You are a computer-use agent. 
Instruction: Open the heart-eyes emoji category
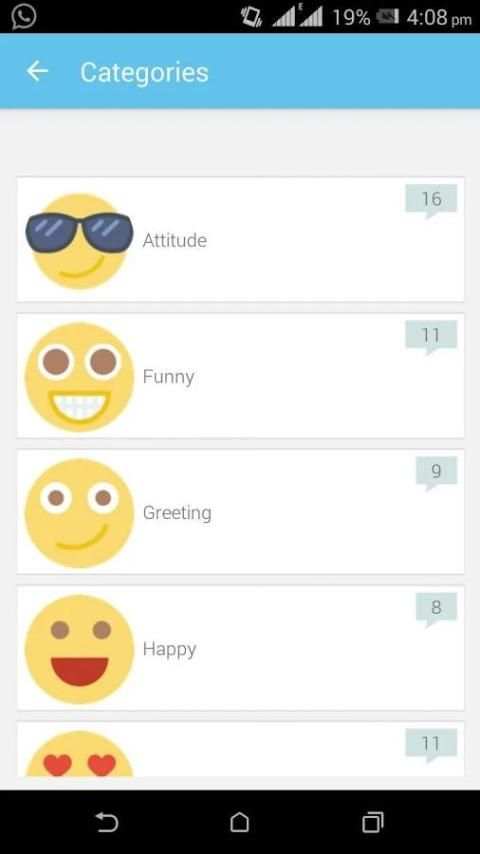click(240, 749)
